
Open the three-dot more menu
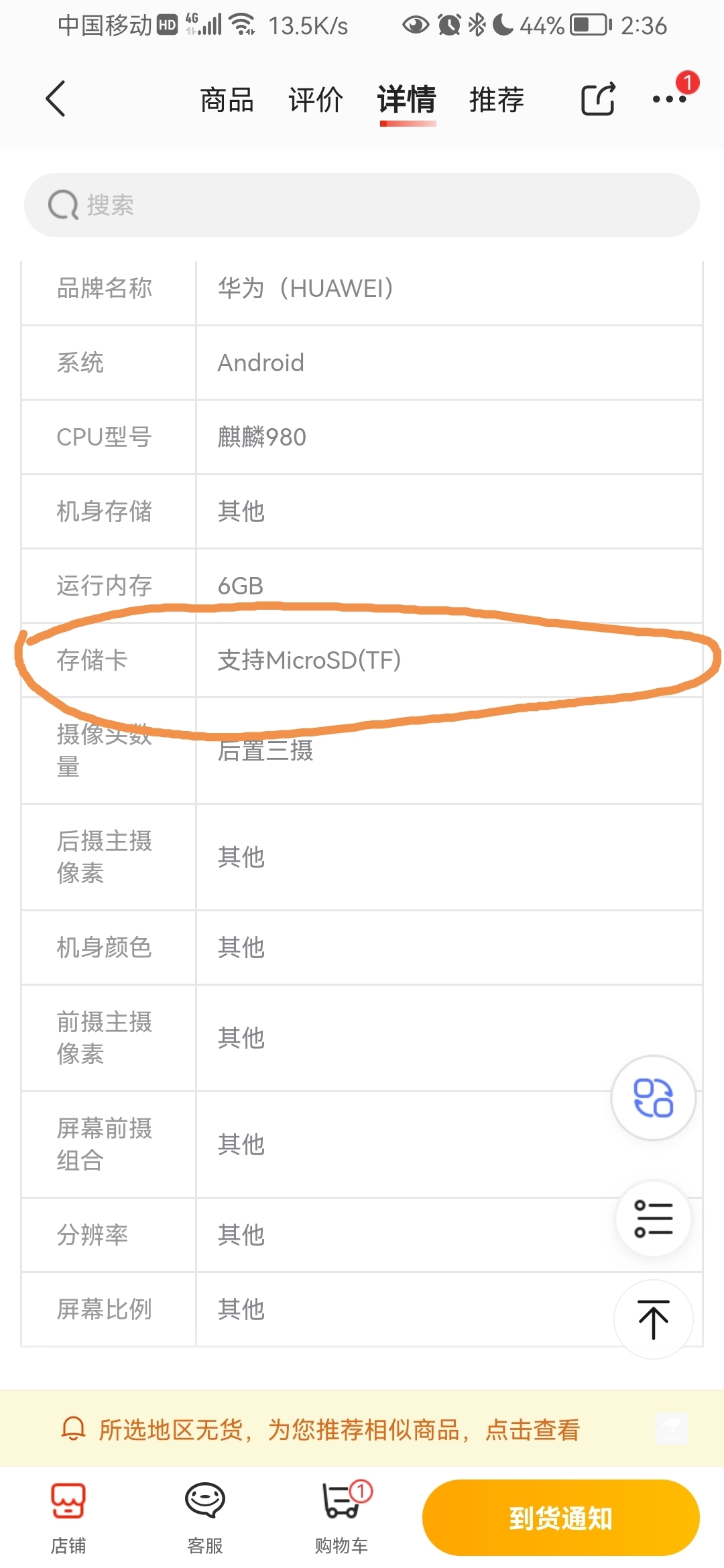click(670, 99)
